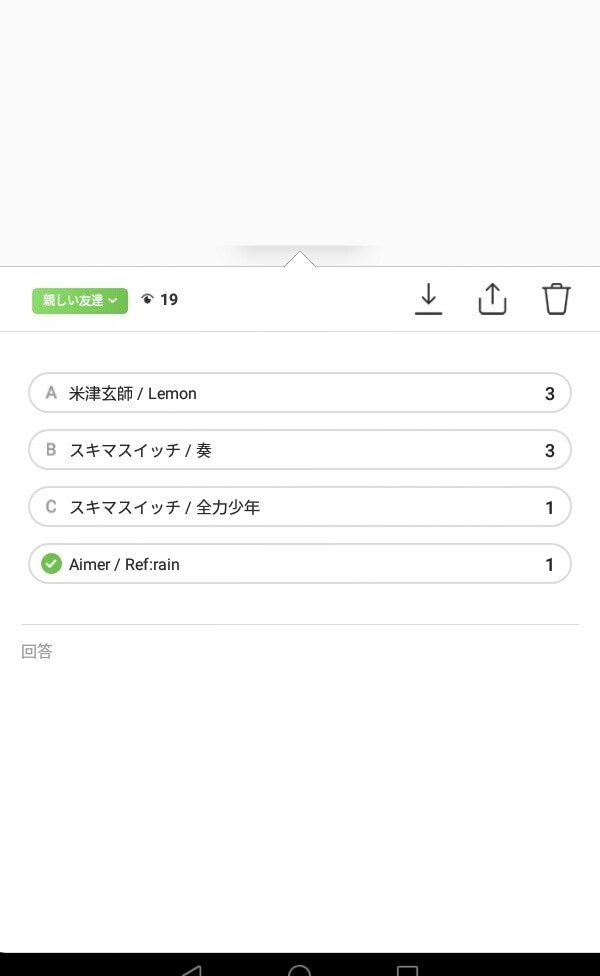Delete the story with the trash icon
Viewport: 600px width, 976px height.
tap(556, 299)
